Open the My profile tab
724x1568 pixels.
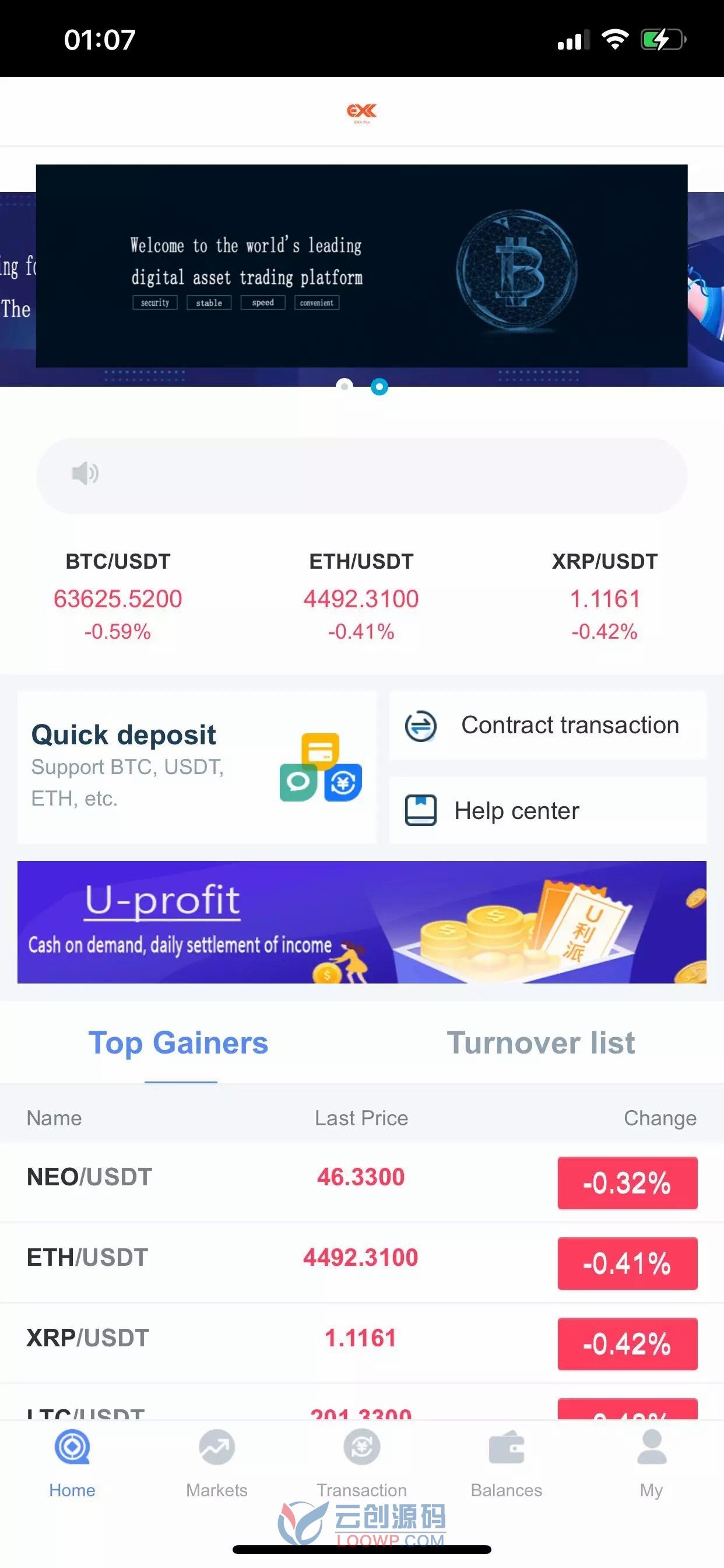point(651,1464)
